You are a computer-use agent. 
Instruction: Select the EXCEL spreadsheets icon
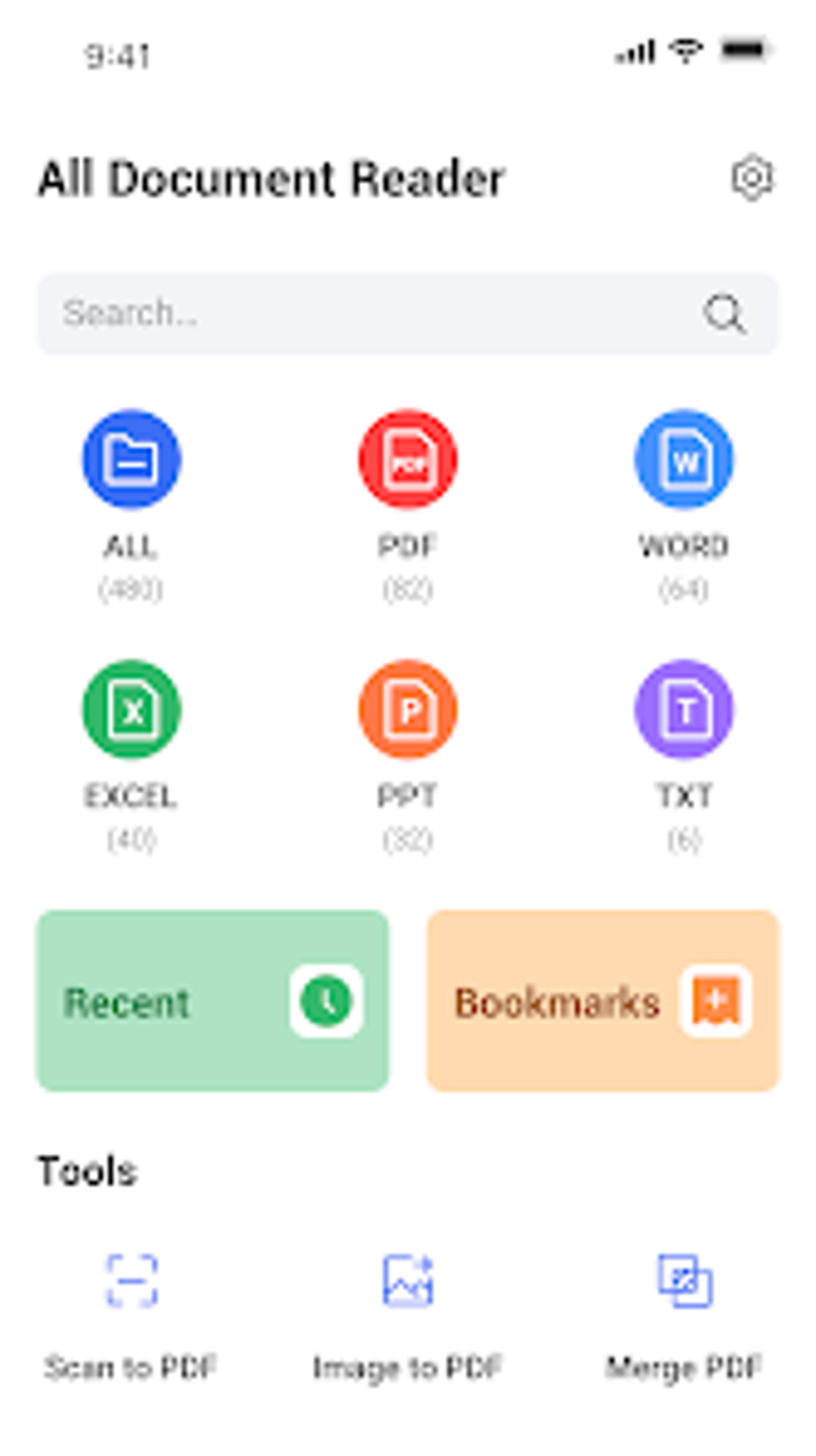point(132,709)
